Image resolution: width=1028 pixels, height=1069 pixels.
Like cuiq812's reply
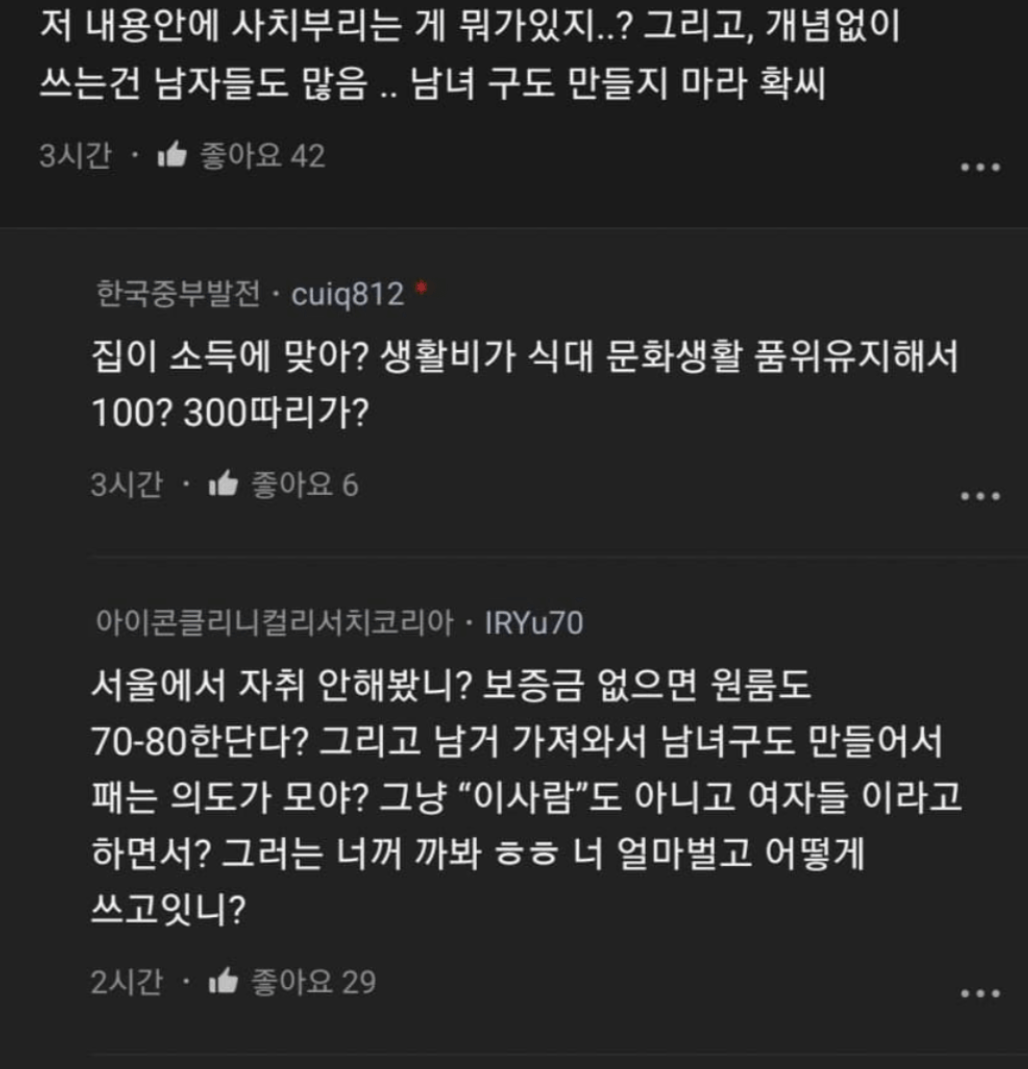click(223, 485)
